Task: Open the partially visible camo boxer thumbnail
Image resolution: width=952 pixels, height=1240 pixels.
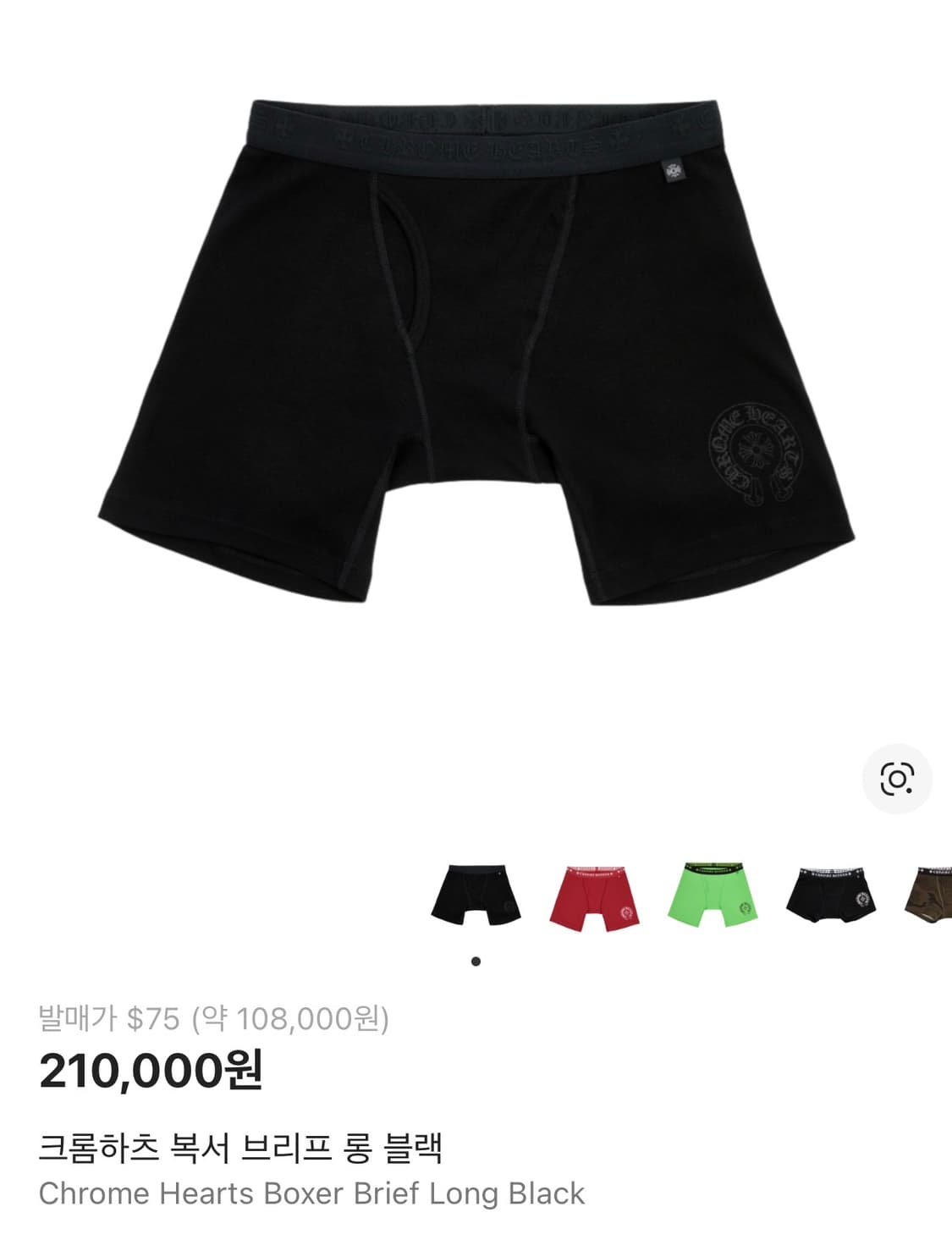Action: (x=929, y=895)
